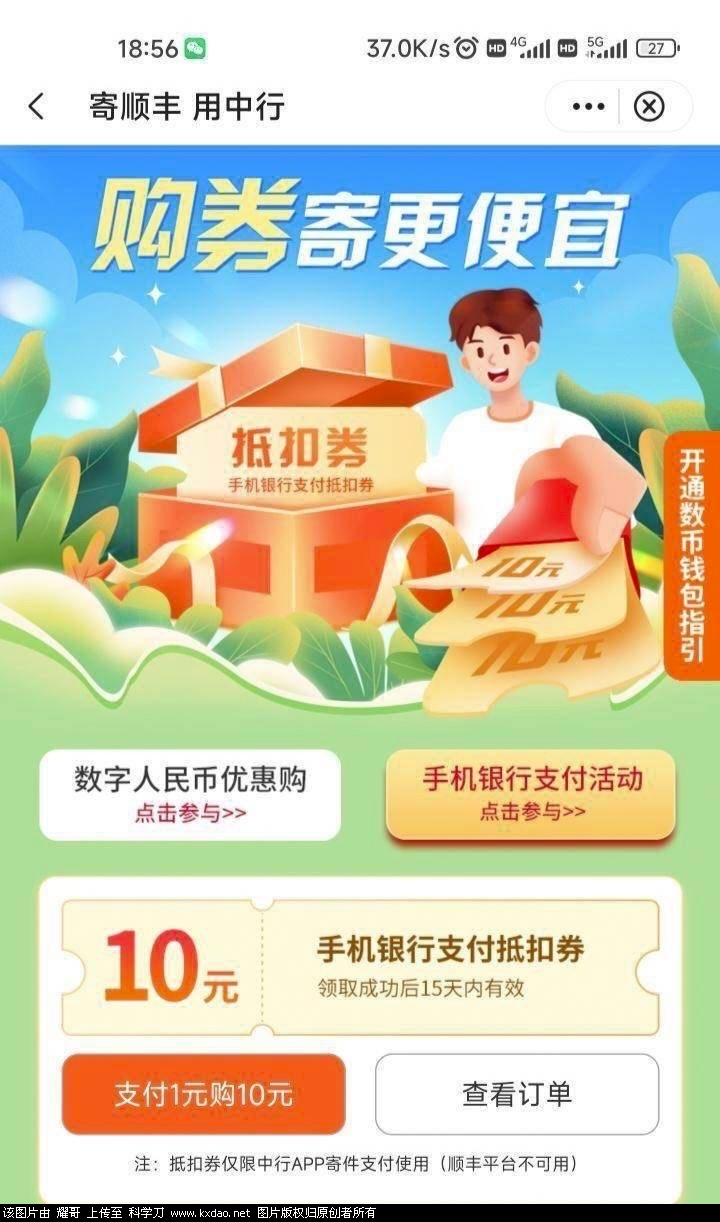This screenshot has width=720, height=1222.
Task: View orders via 查看订单
Action: [x=517, y=1093]
